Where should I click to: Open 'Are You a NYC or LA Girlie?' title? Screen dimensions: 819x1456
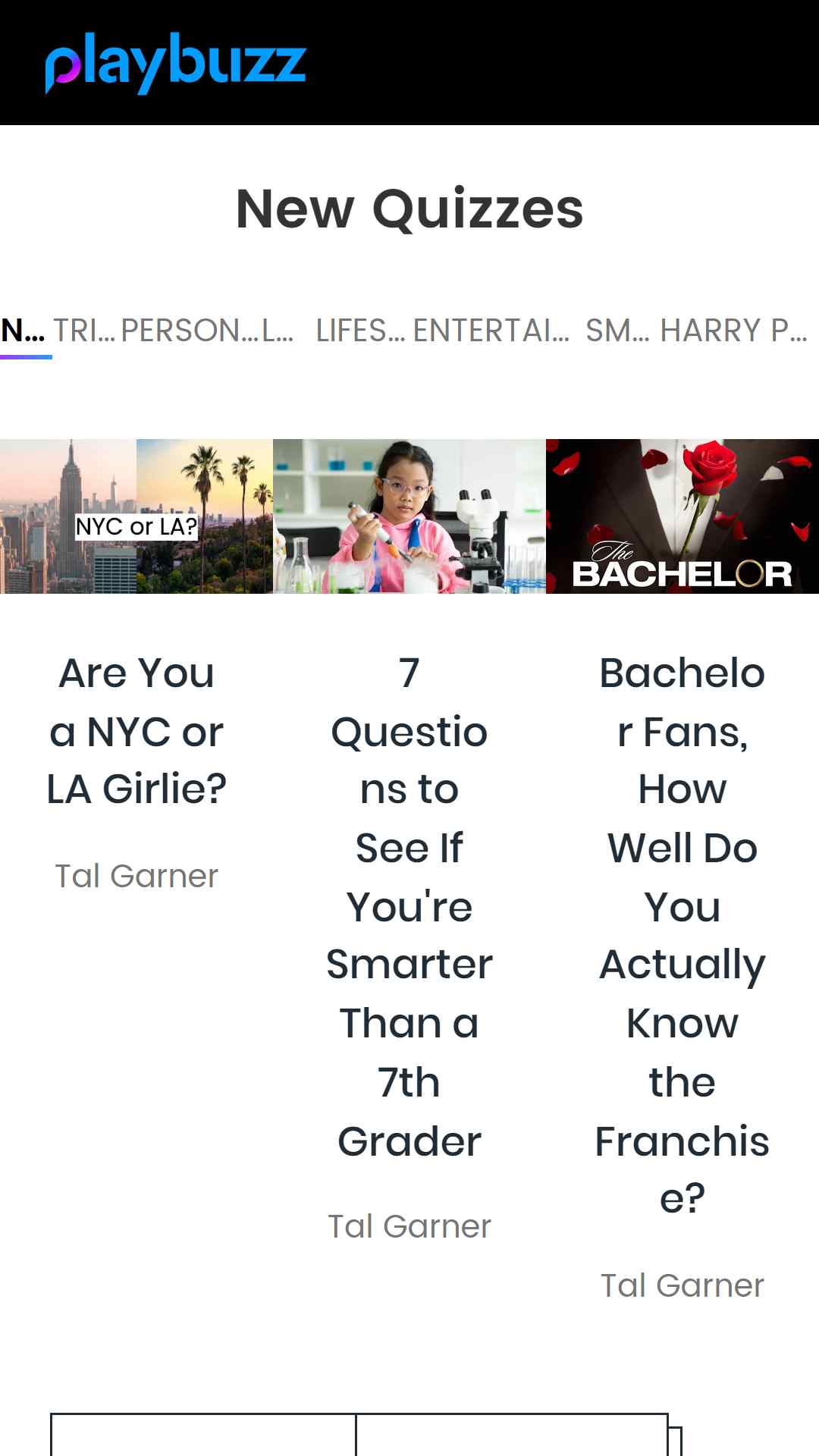[136, 731]
